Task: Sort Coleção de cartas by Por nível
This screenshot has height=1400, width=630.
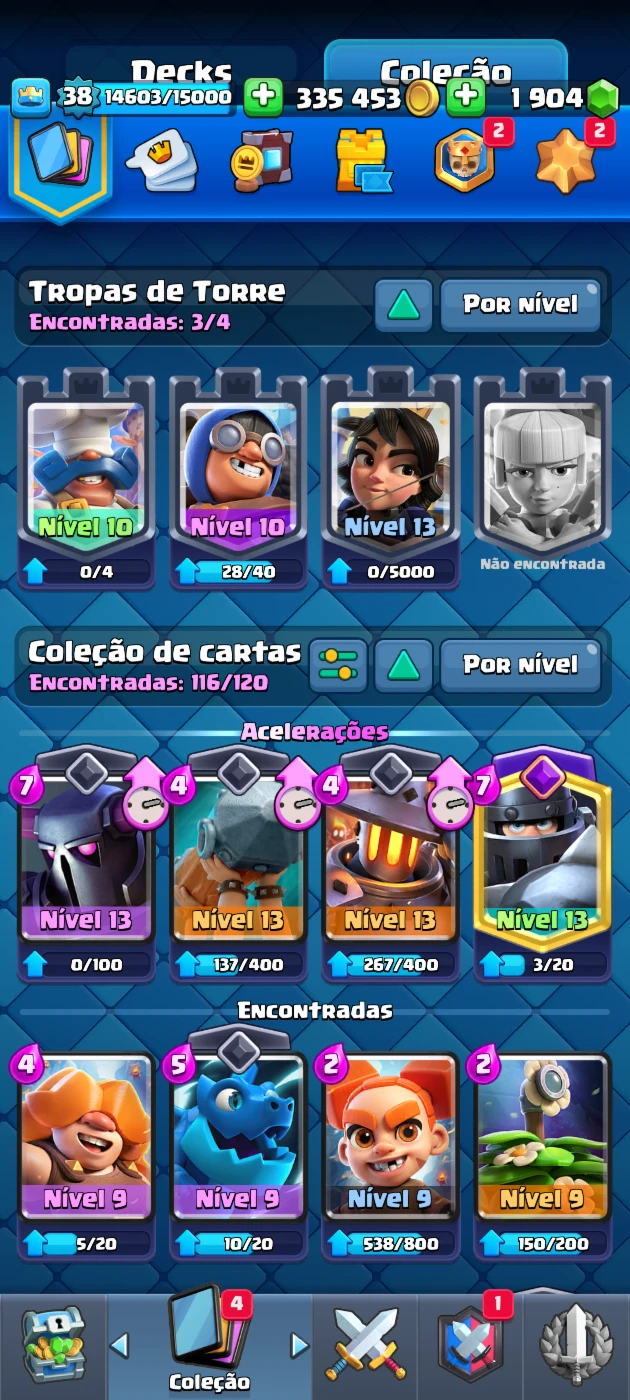Action: point(520,665)
